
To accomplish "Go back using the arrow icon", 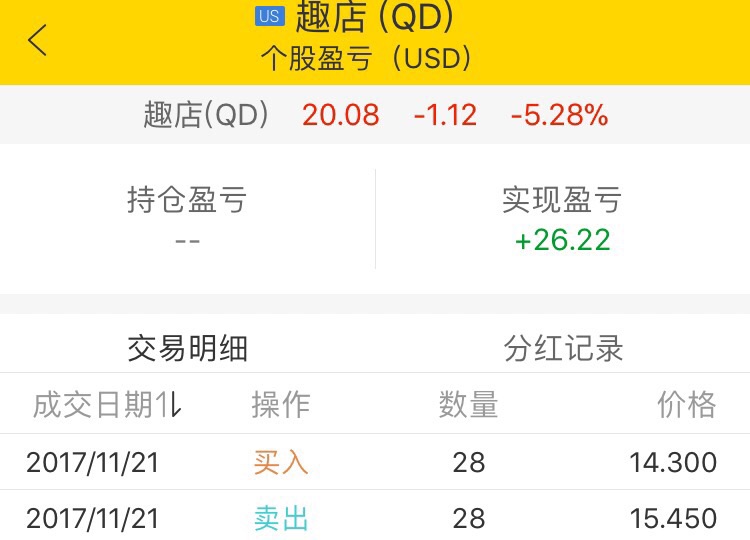I will 38,41.
